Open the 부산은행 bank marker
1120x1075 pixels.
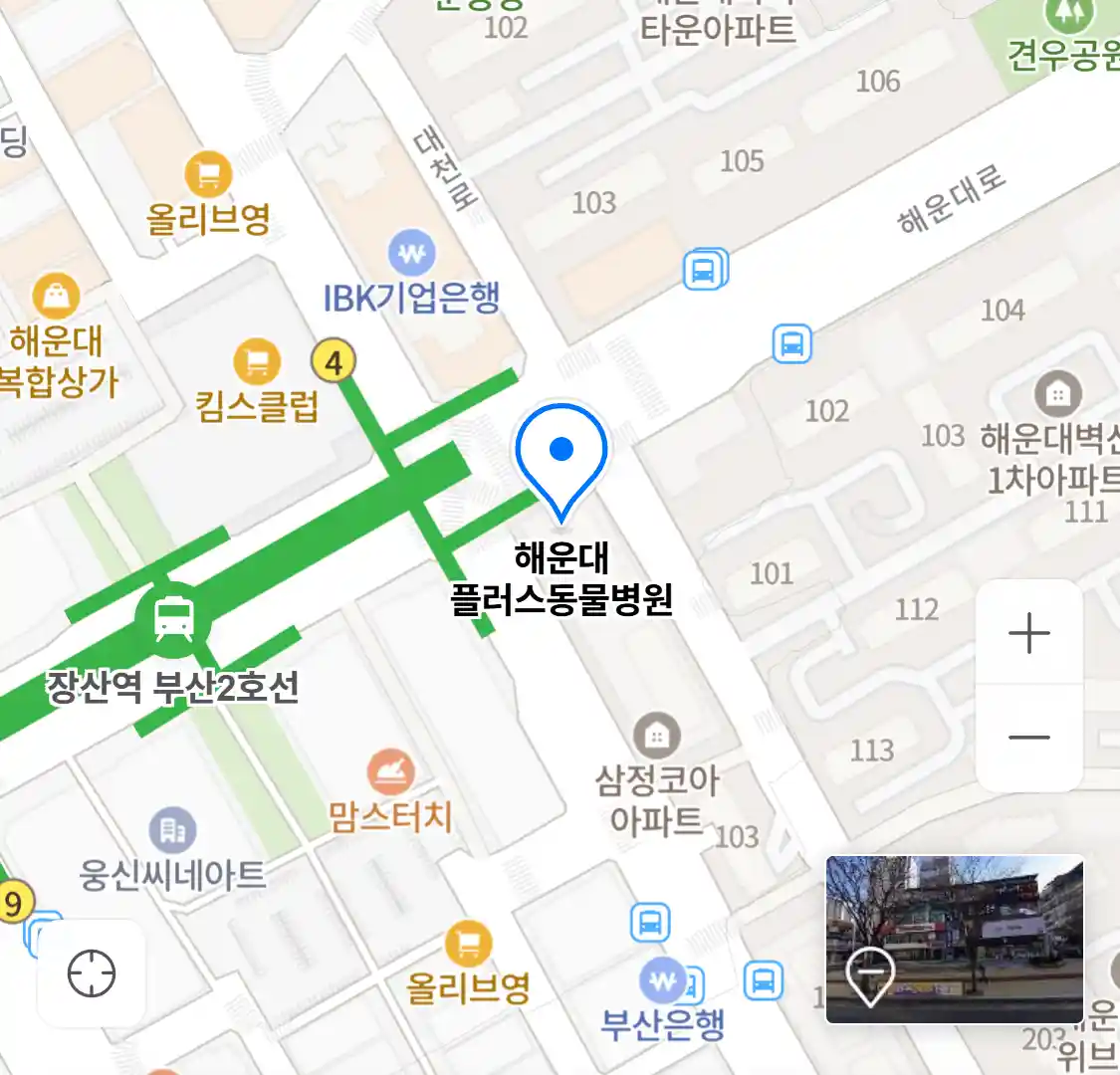coord(662,981)
